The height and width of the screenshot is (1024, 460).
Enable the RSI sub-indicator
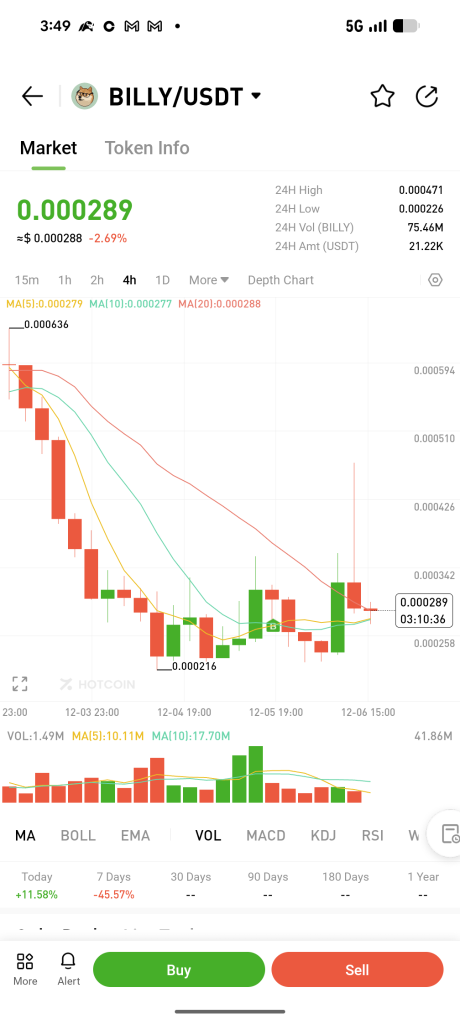pos(372,835)
